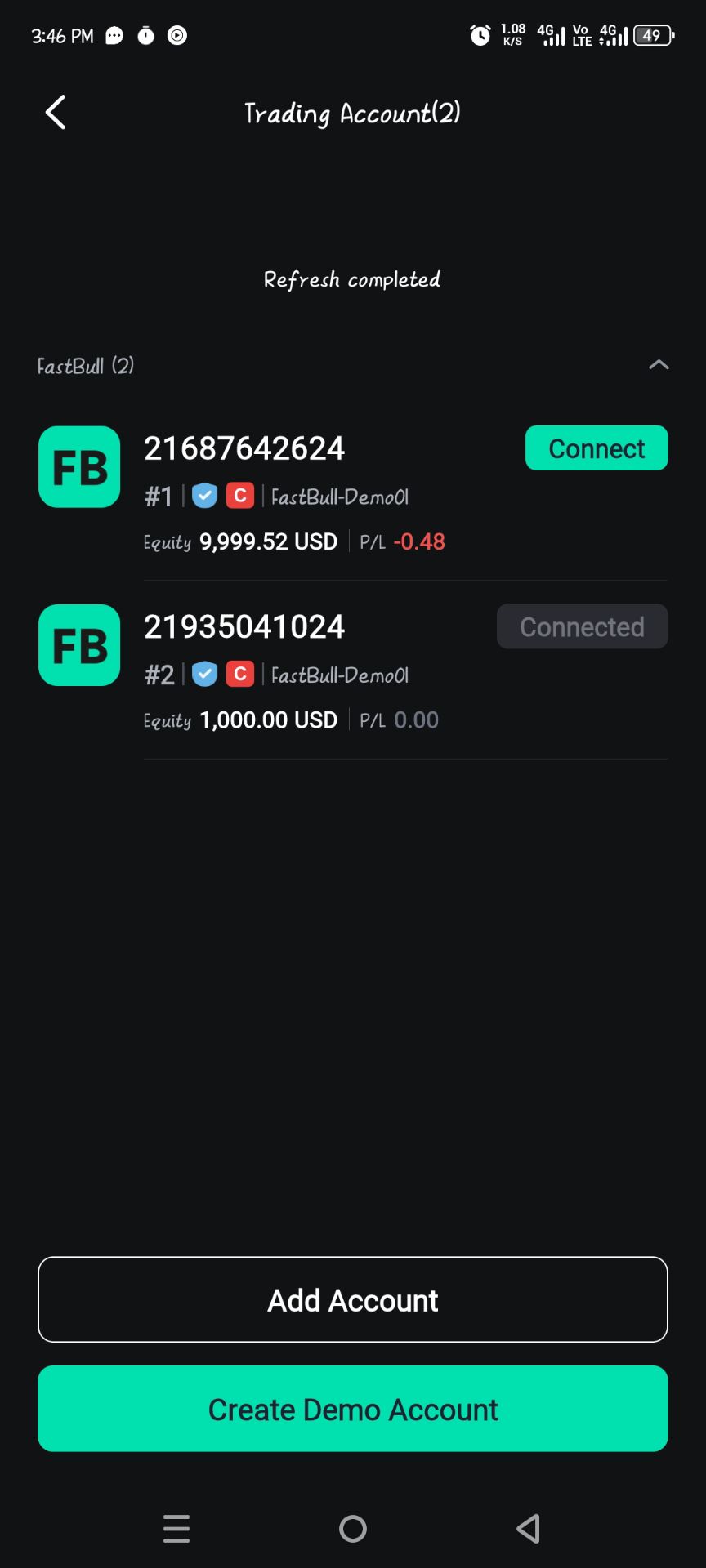706x1568 pixels.
Task: Collapse the FastBull accounts section
Action: click(659, 365)
